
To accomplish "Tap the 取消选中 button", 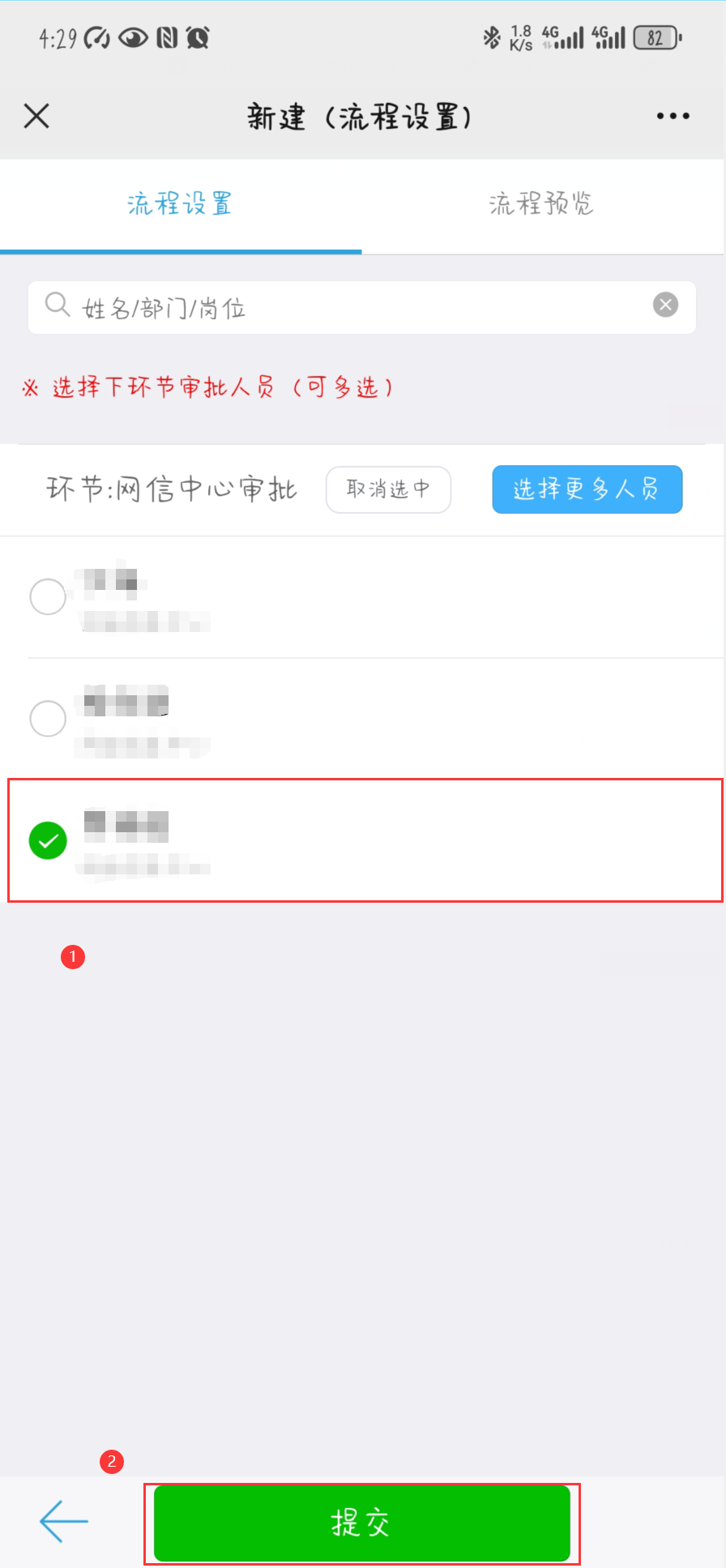I will click(x=388, y=489).
